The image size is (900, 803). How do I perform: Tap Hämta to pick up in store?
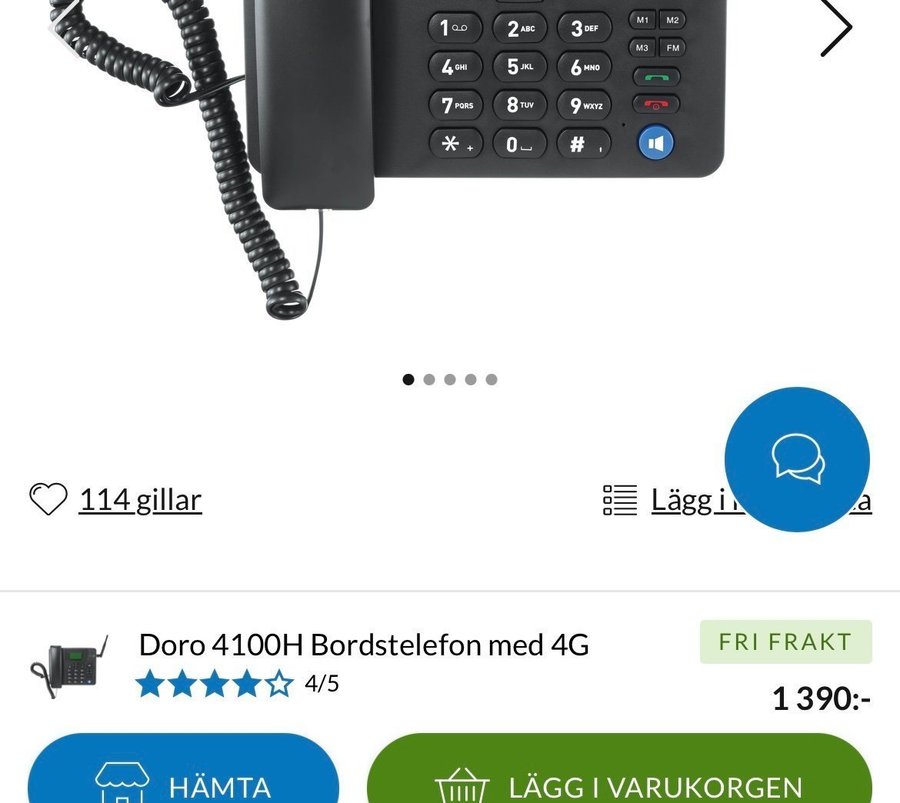tap(183, 778)
